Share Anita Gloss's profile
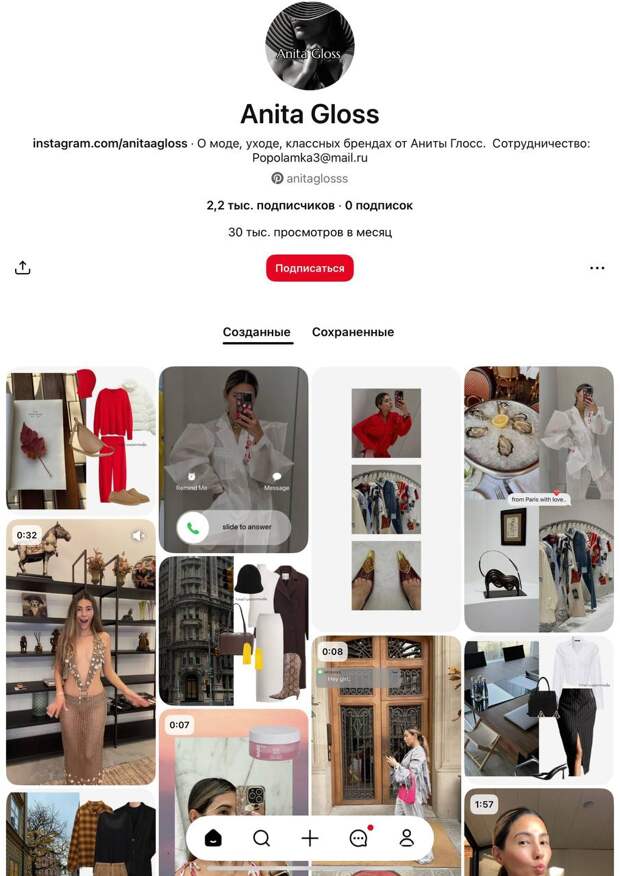This screenshot has height=876, width=620. [x=23, y=268]
